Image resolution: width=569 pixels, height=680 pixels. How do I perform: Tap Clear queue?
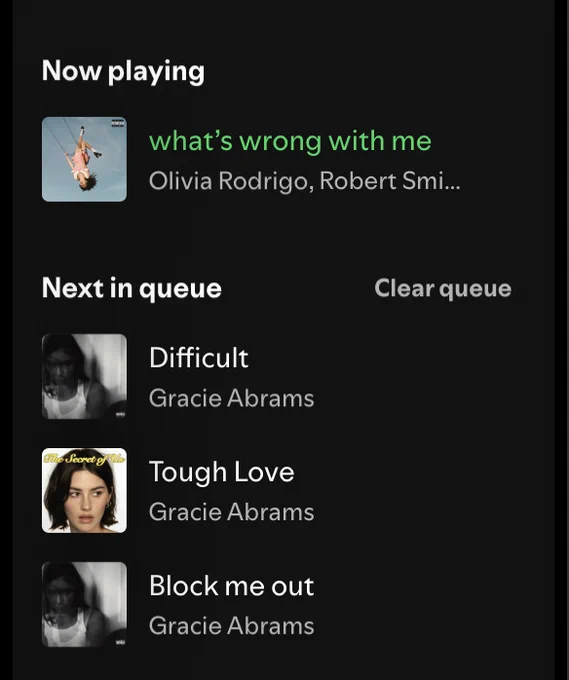(443, 289)
